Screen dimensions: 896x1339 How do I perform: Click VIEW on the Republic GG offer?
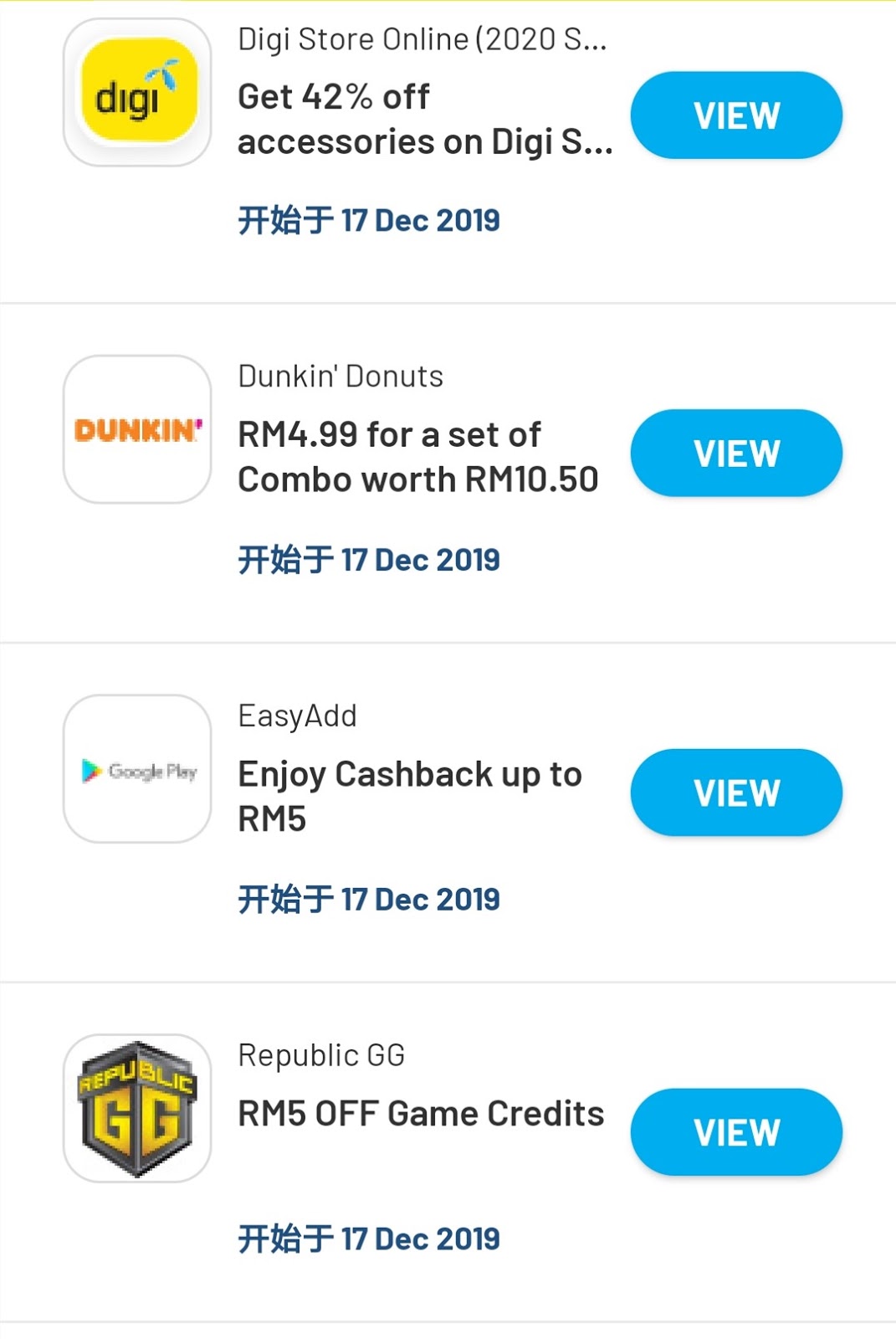735,1131
